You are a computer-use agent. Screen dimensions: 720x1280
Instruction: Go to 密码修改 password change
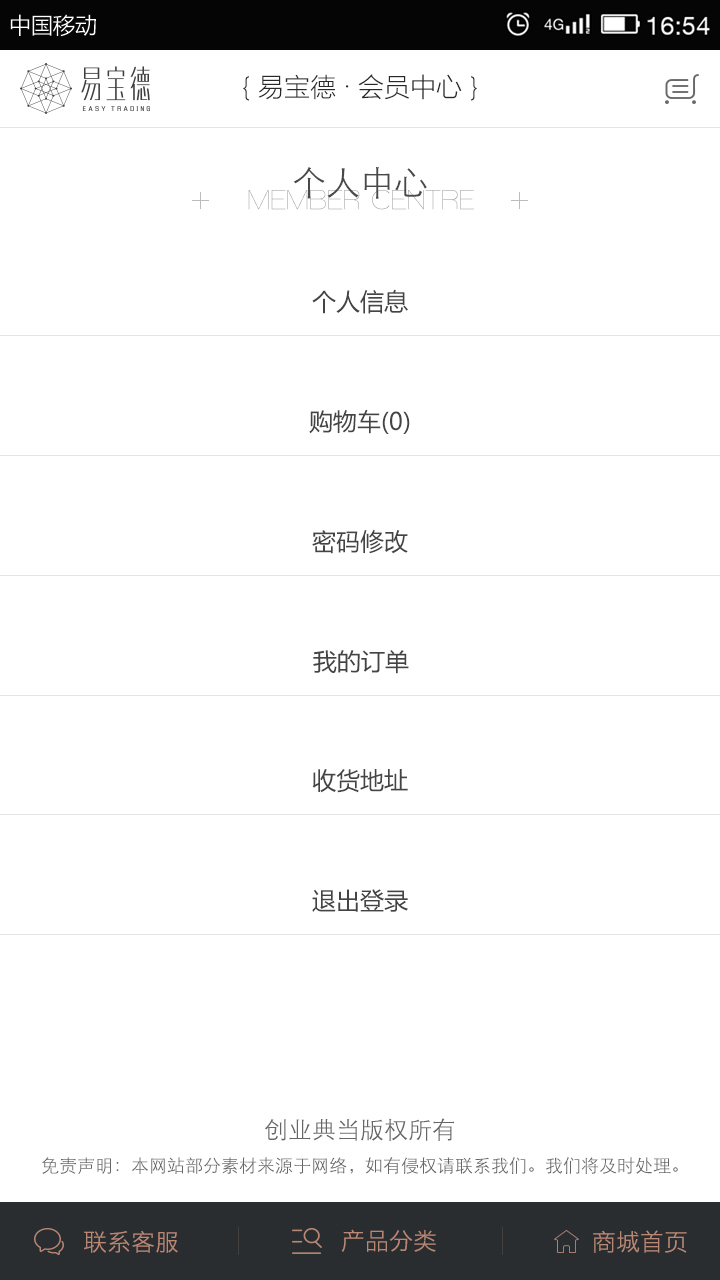pos(360,542)
